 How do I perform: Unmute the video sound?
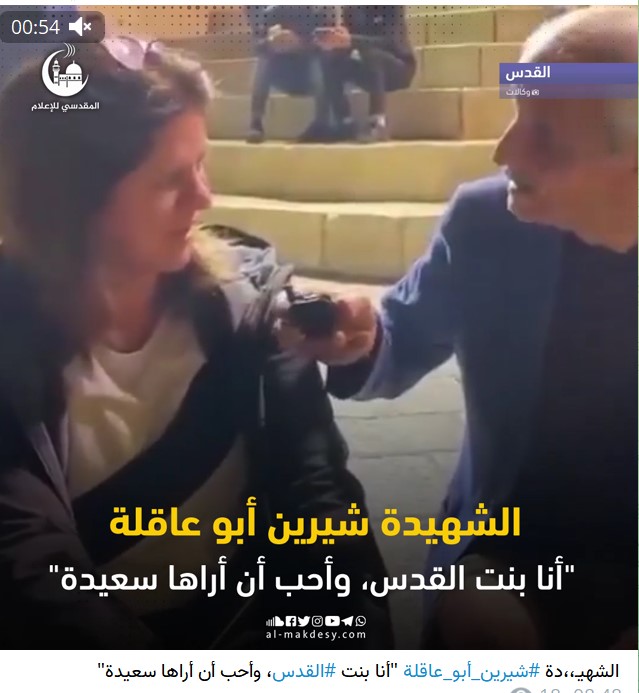(x=80, y=27)
